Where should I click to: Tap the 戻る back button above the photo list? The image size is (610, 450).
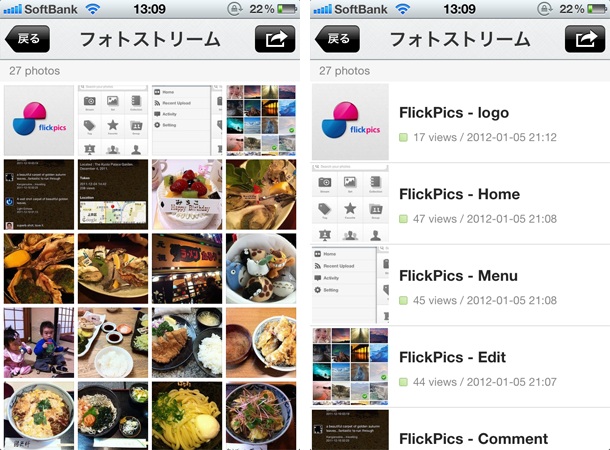(337, 39)
